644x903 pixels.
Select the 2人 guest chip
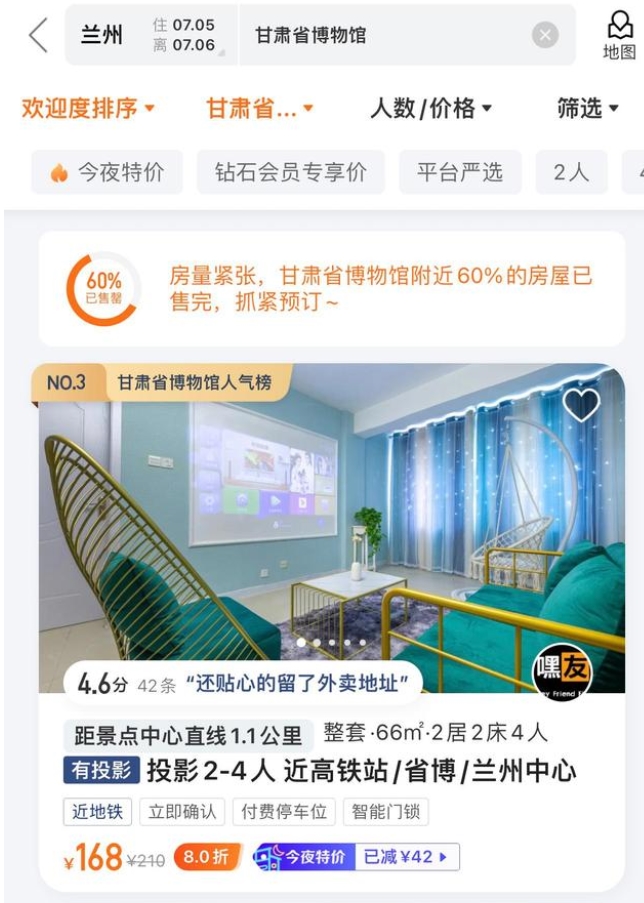(571, 172)
